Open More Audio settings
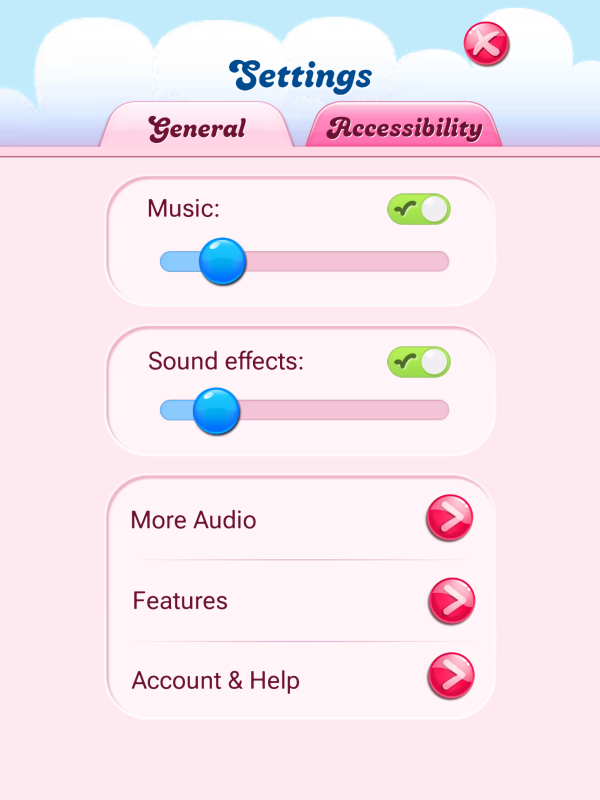This screenshot has height=800, width=600. click(449, 519)
